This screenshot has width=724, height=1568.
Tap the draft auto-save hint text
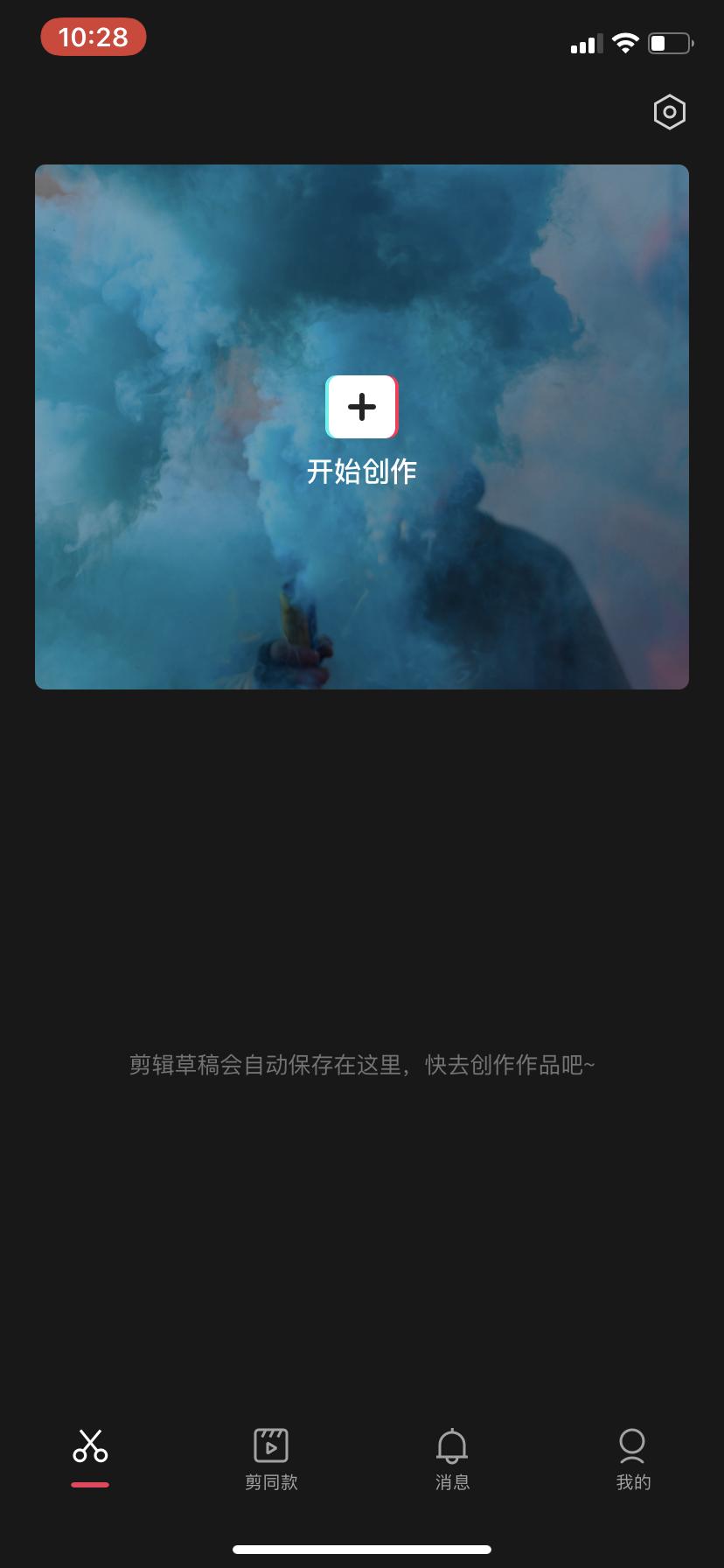click(x=362, y=1064)
